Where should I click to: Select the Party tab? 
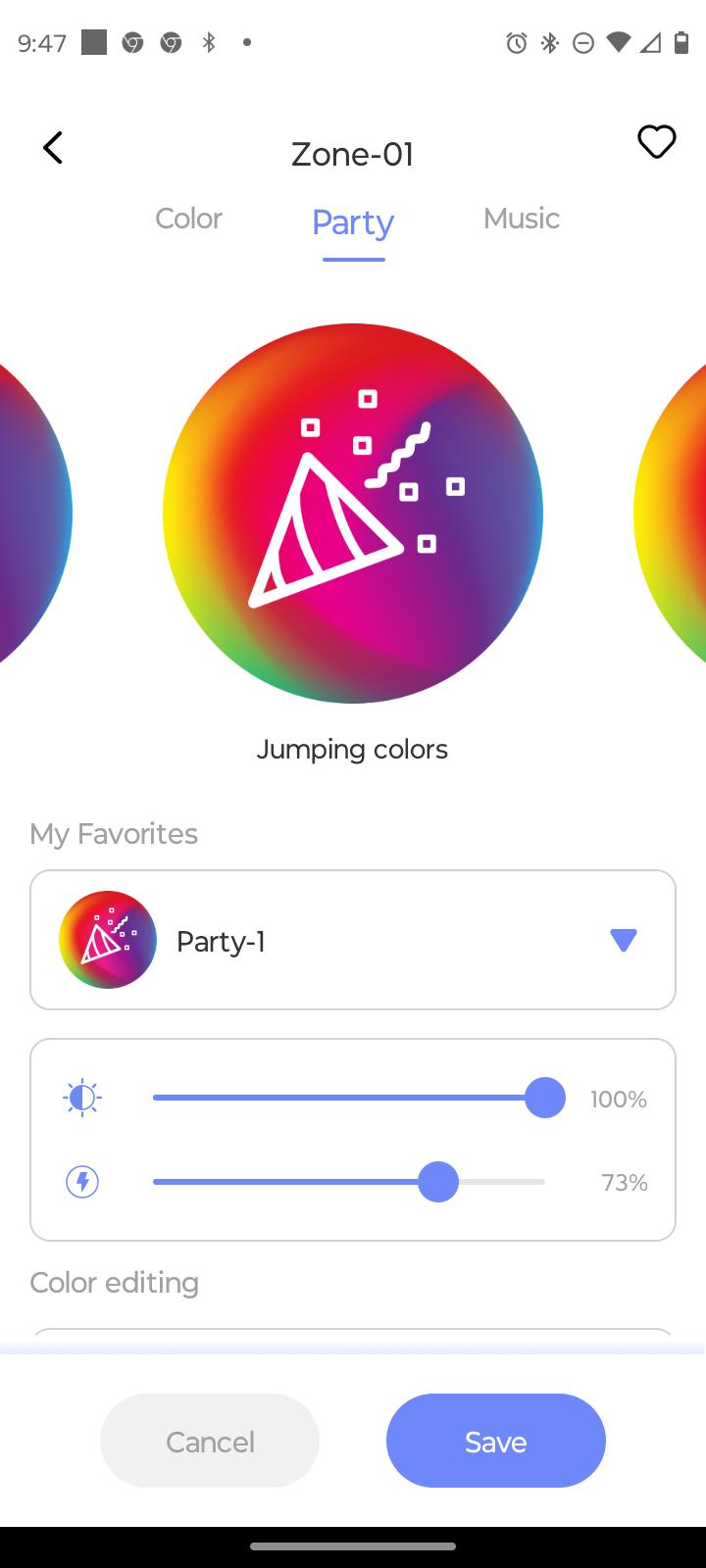[353, 223]
